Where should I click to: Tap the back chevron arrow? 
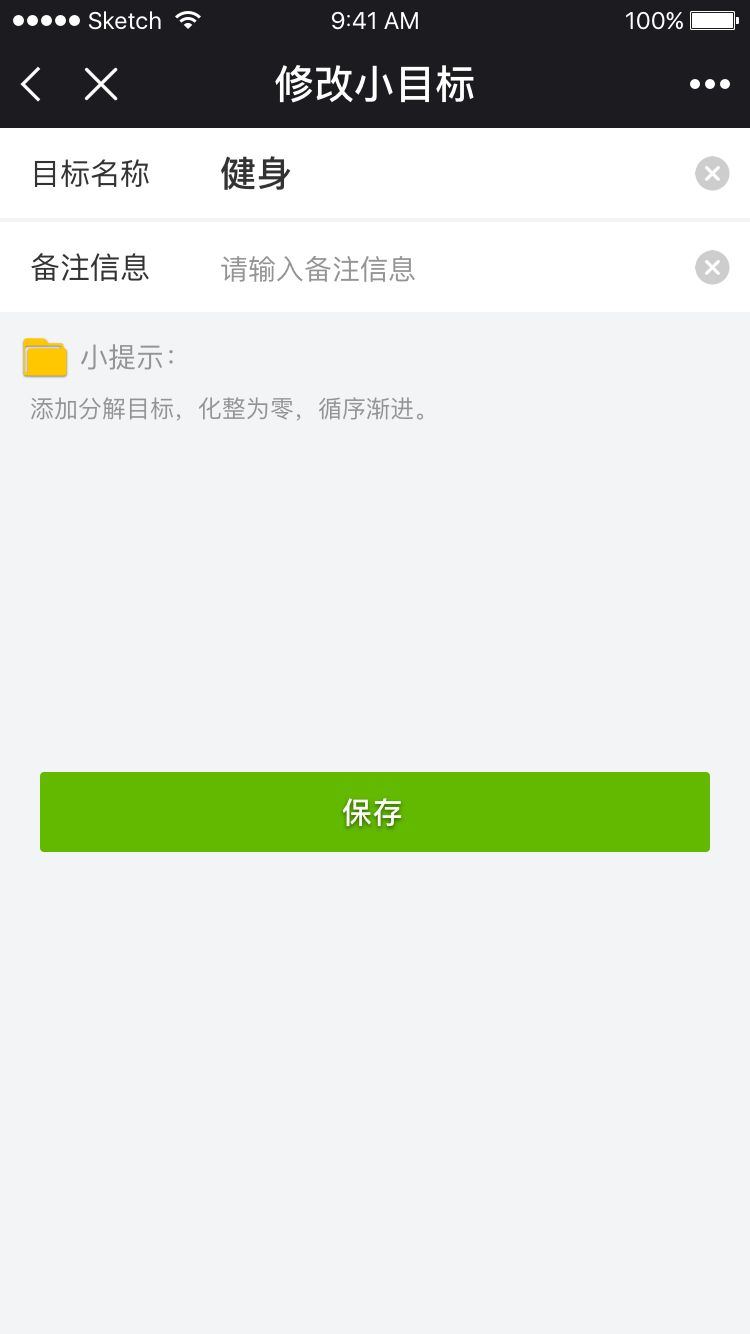click(30, 84)
